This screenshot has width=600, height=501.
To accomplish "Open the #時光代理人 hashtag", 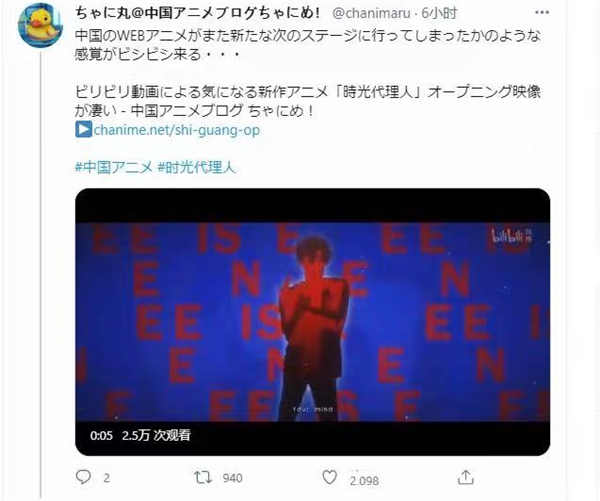I will point(197,165).
